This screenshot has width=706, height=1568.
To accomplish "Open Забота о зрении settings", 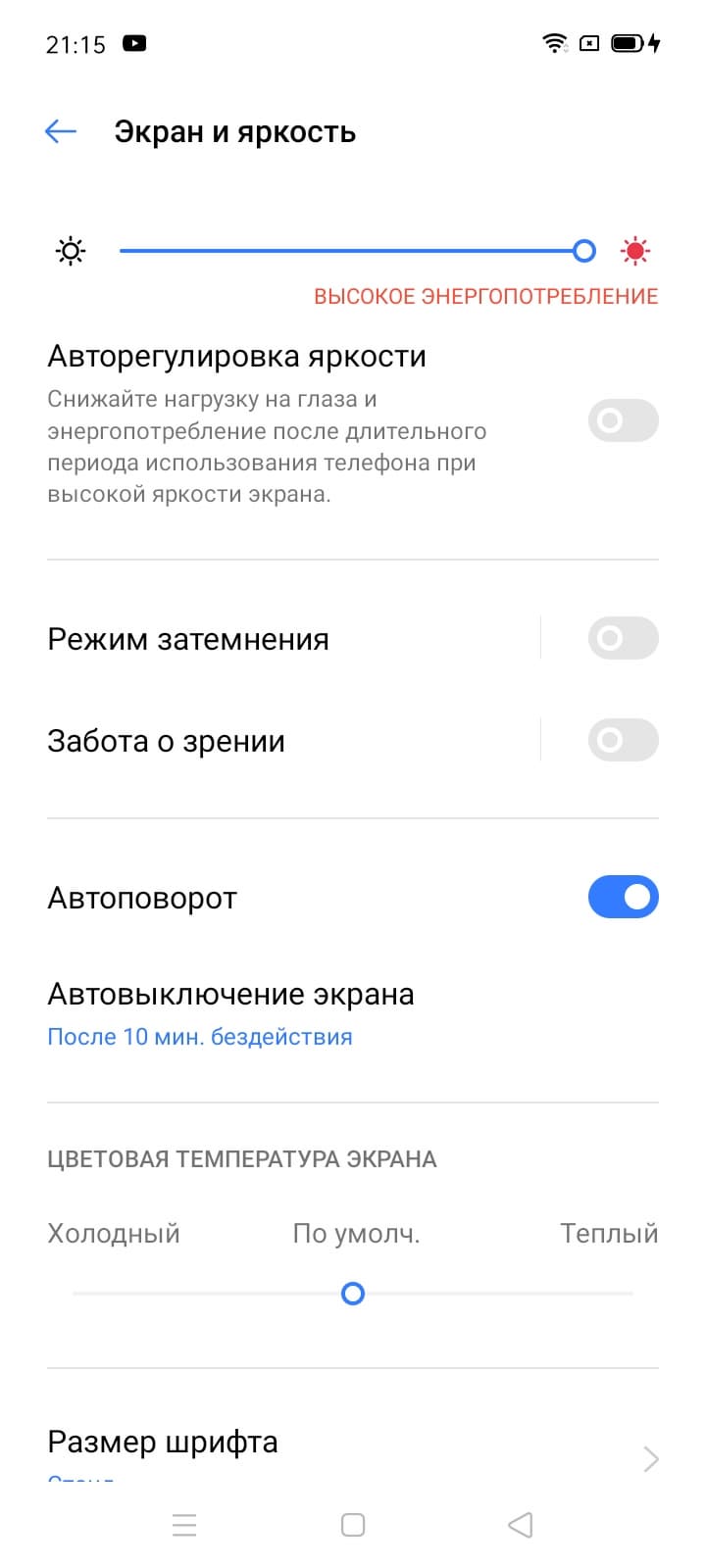I will (167, 742).
